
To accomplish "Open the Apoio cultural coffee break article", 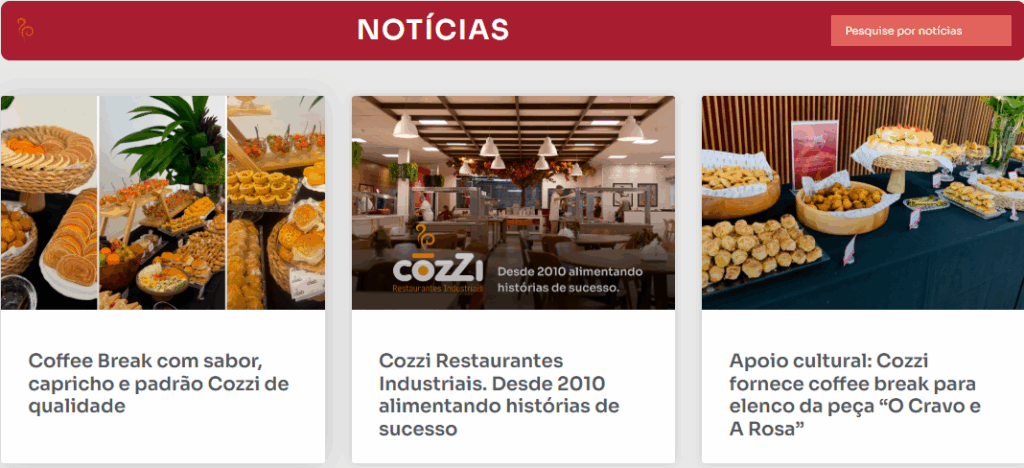I will (854, 394).
